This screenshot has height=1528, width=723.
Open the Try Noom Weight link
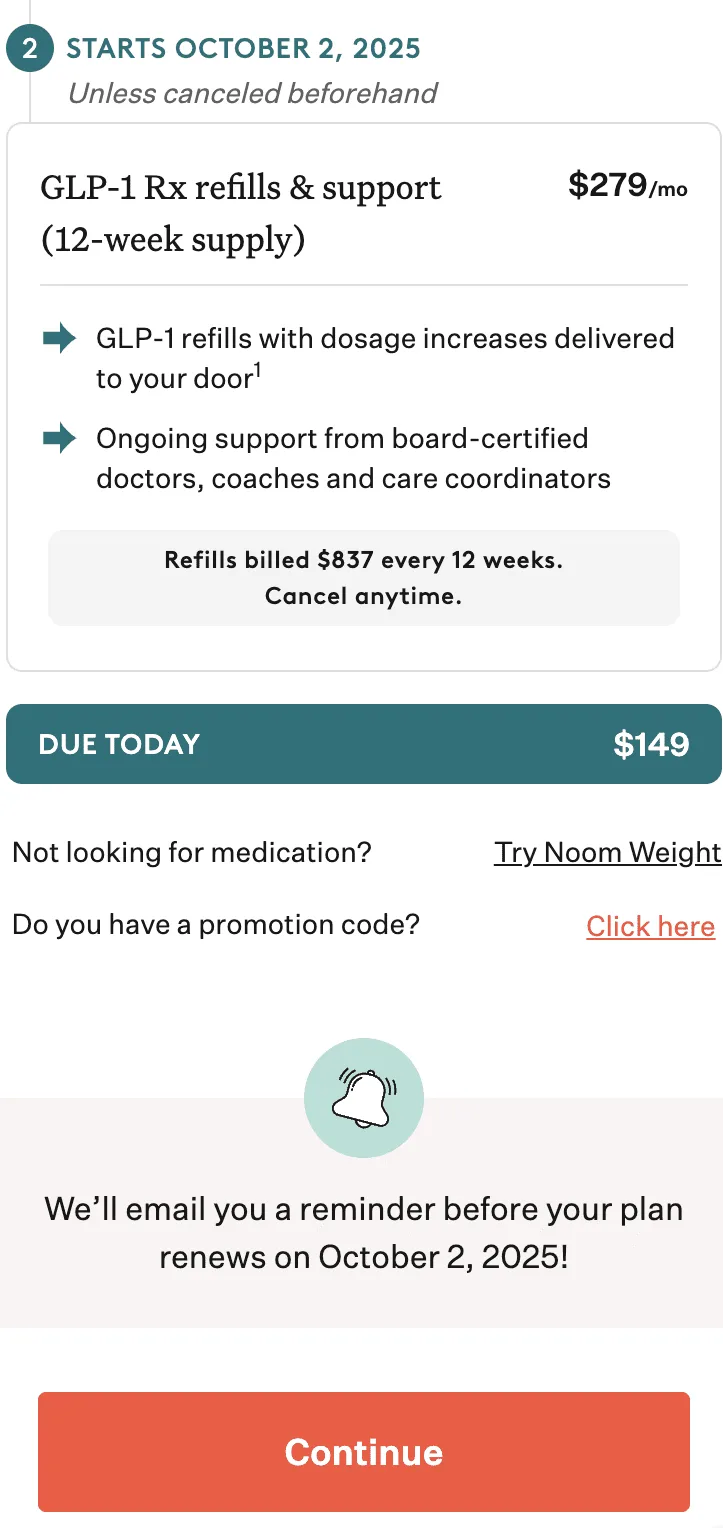607,852
